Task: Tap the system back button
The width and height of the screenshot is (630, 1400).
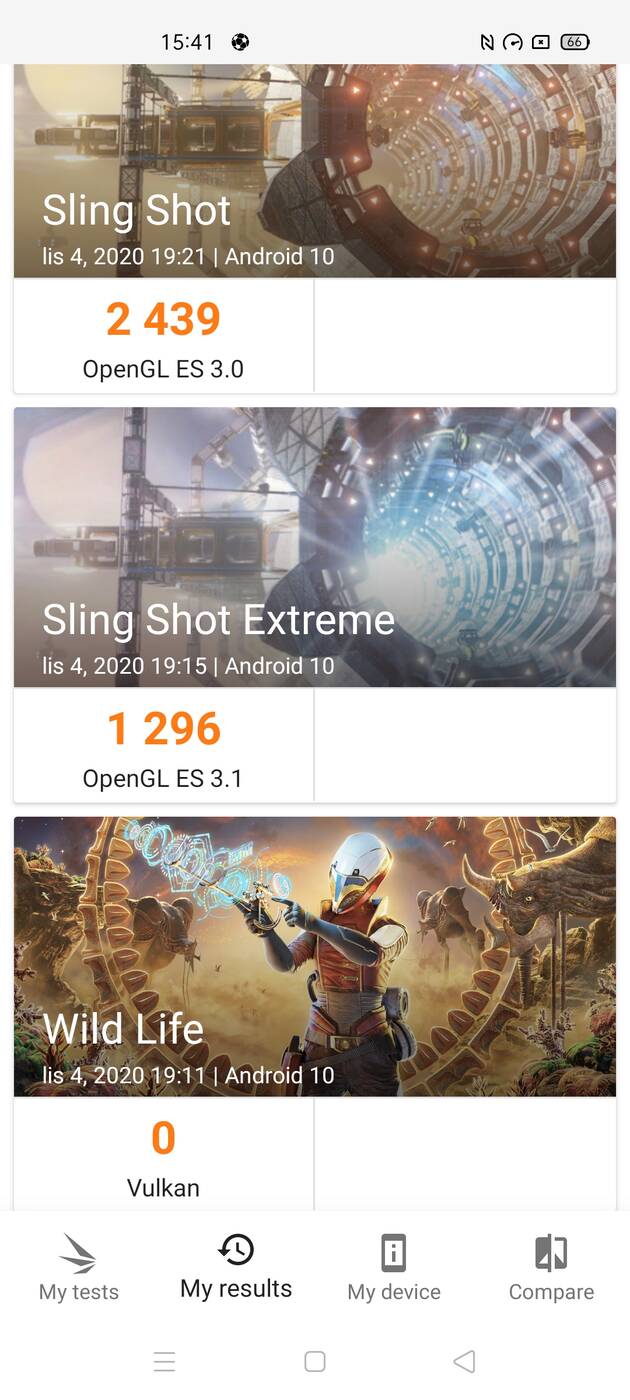Action: coord(464,1361)
